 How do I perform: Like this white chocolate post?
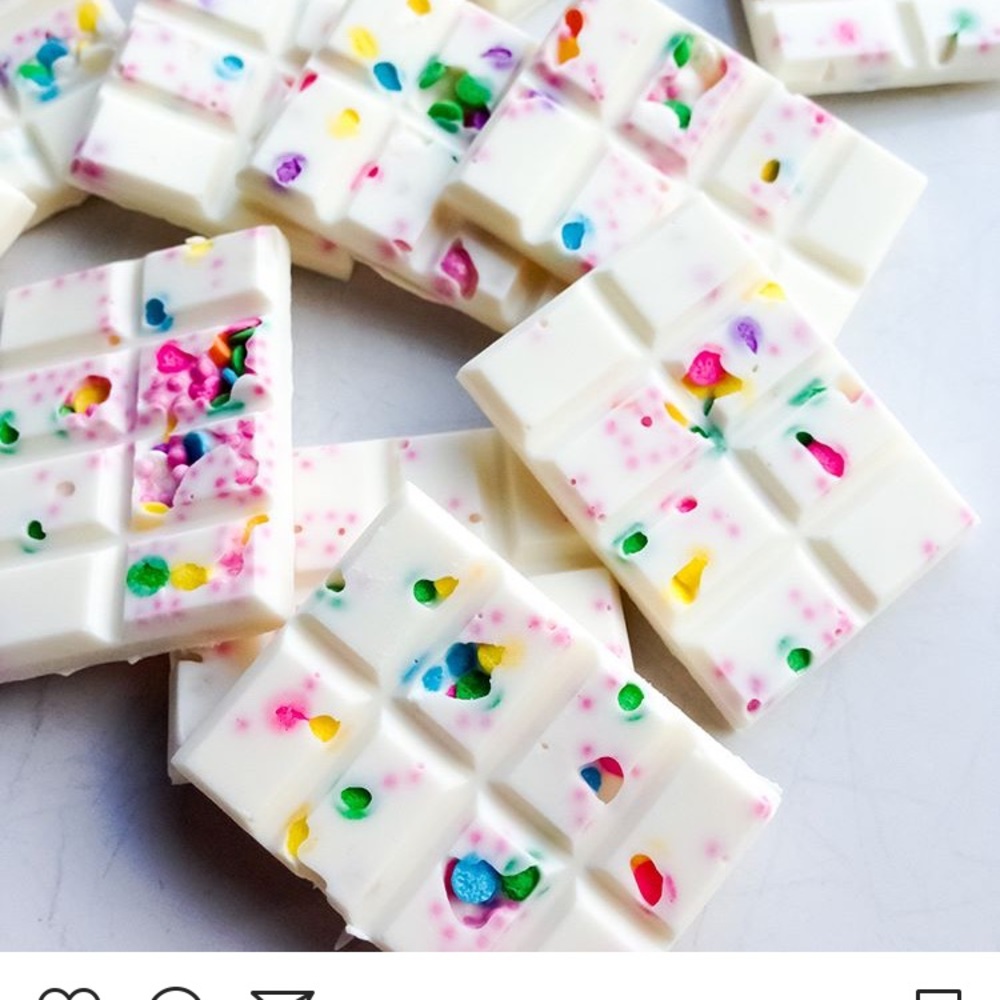coord(68,994)
